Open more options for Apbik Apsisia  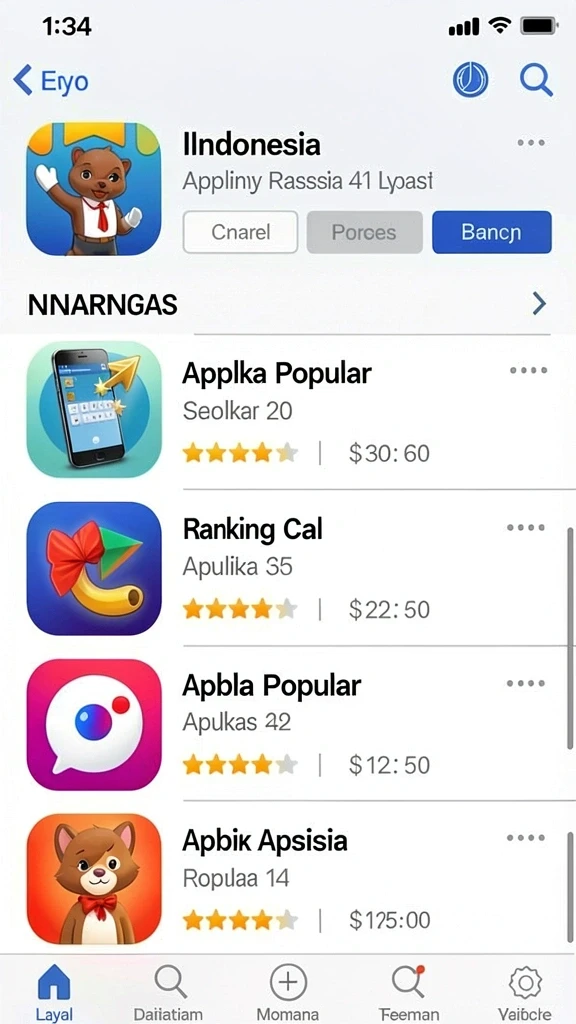[526, 838]
